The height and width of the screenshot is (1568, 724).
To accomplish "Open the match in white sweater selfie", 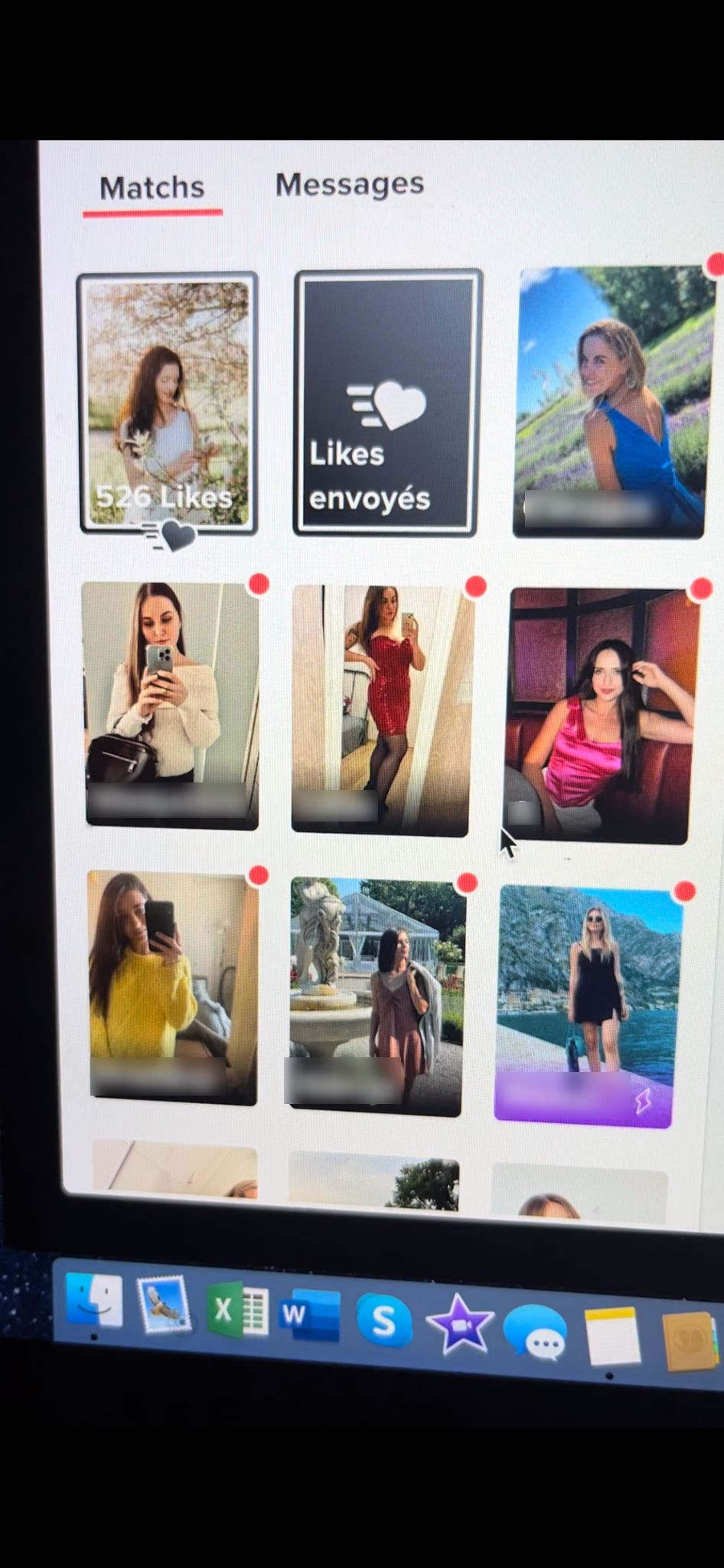I will coord(171,705).
